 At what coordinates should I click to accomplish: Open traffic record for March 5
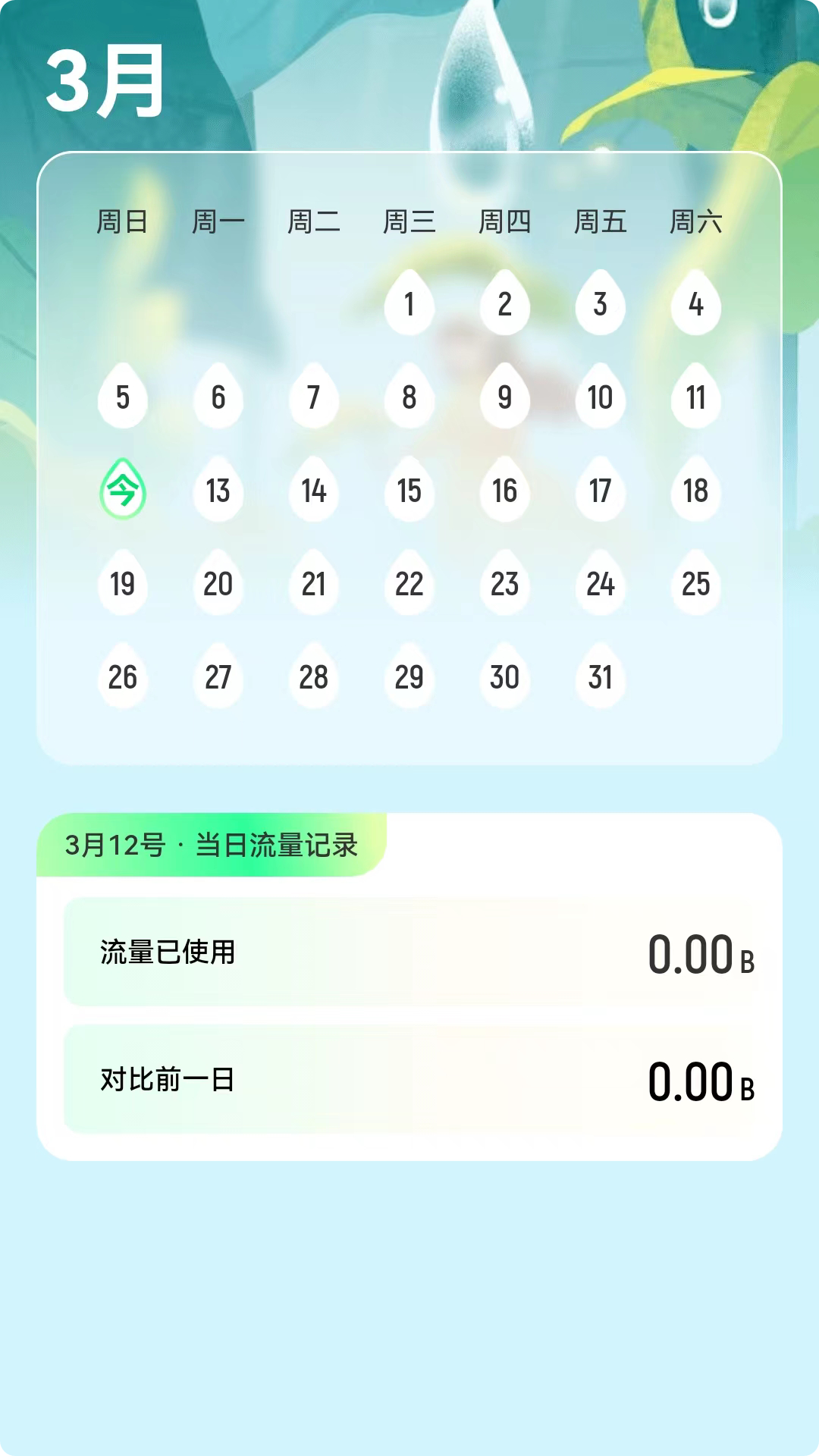123,397
